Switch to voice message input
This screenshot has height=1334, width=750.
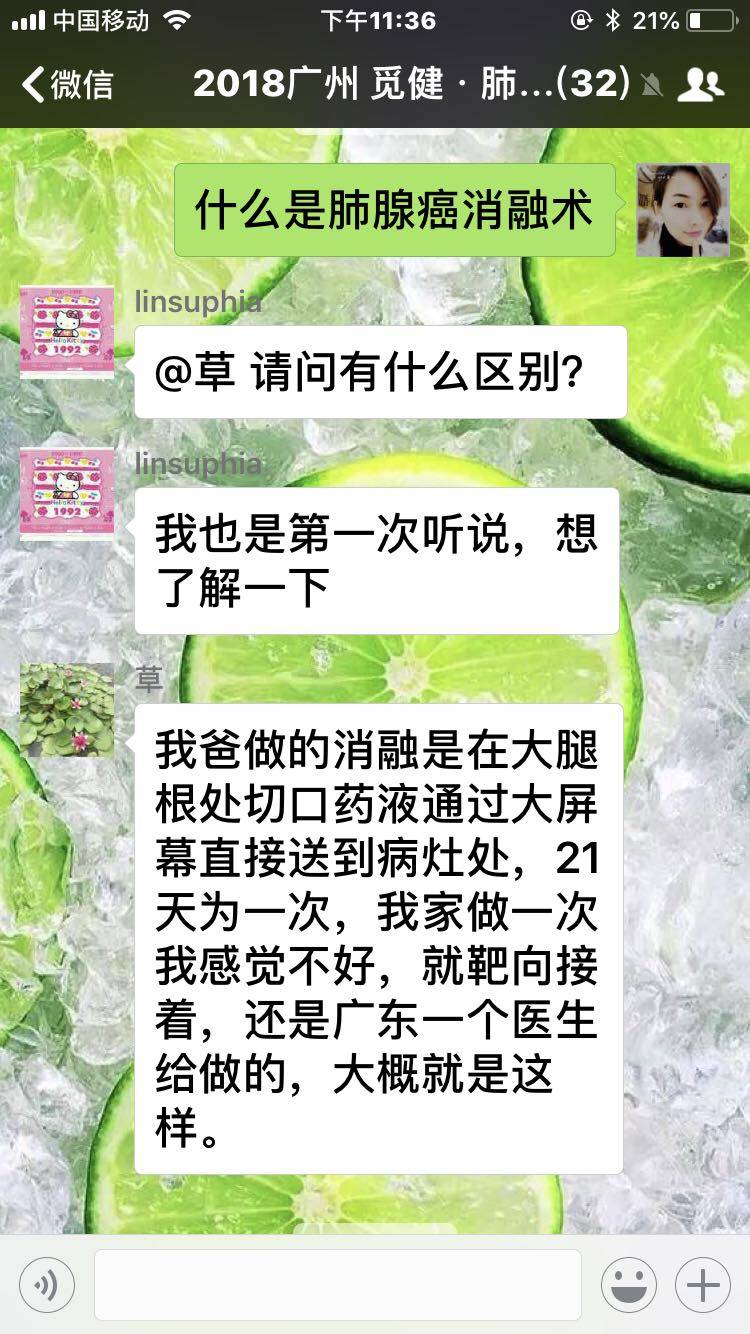point(46,1285)
